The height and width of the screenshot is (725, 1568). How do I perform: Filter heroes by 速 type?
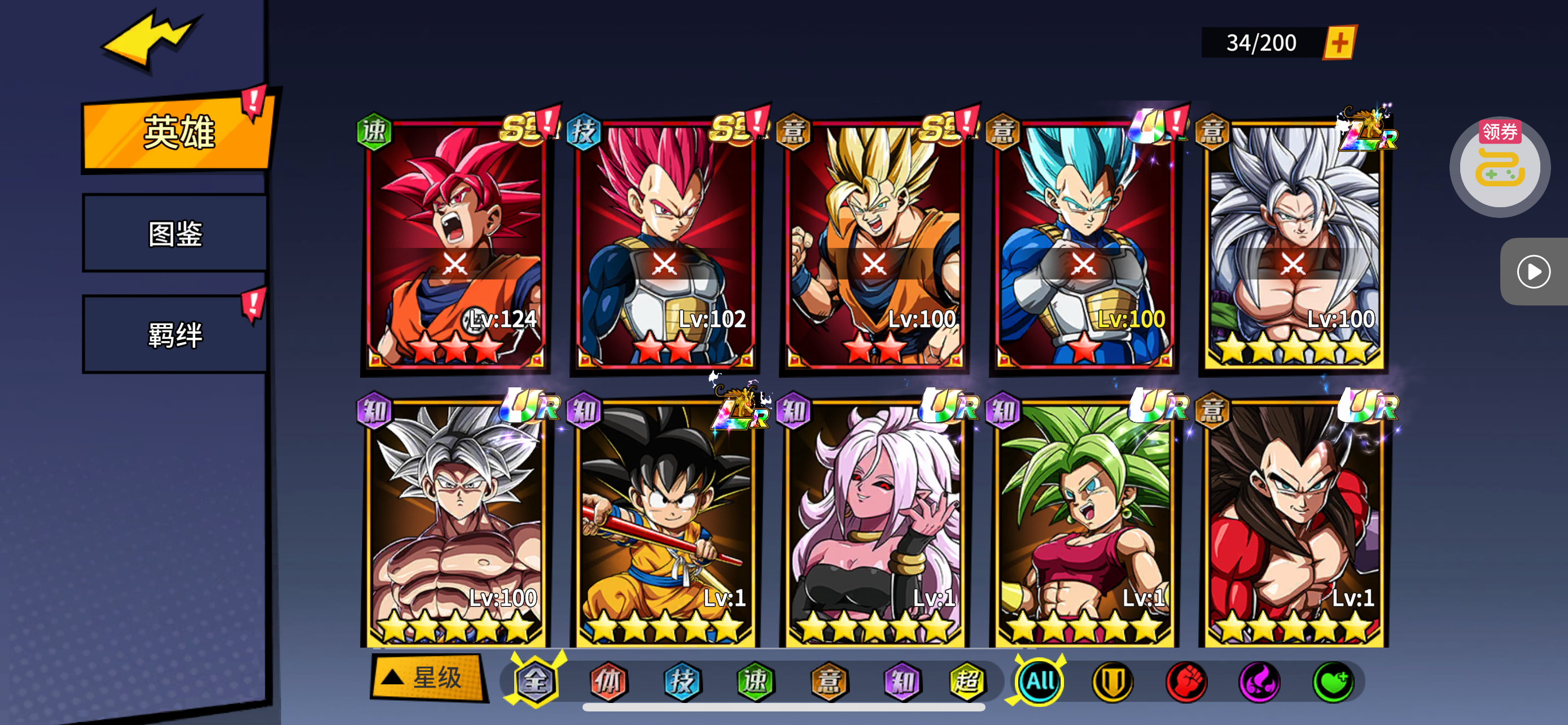pyautogui.click(x=755, y=681)
